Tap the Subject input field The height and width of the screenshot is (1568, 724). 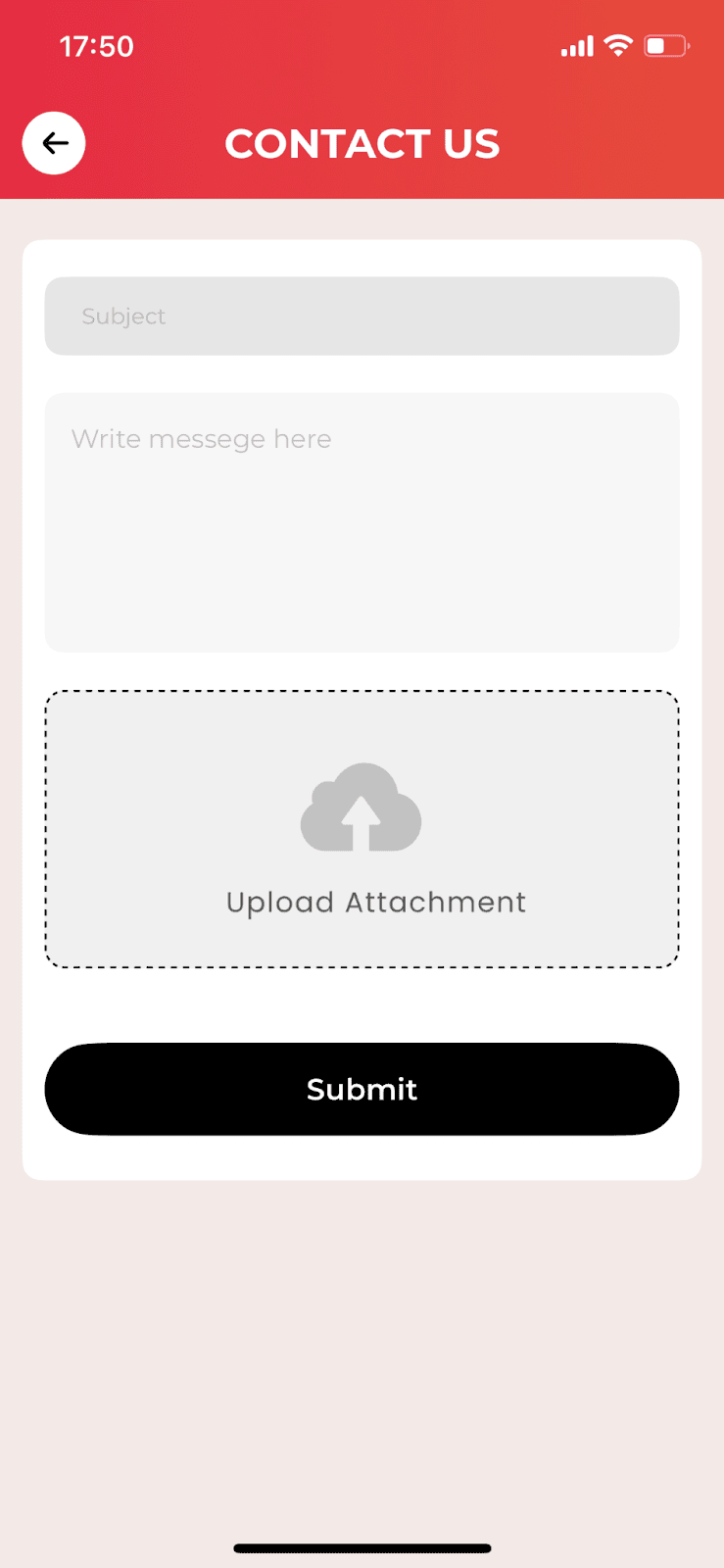tap(362, 316)
